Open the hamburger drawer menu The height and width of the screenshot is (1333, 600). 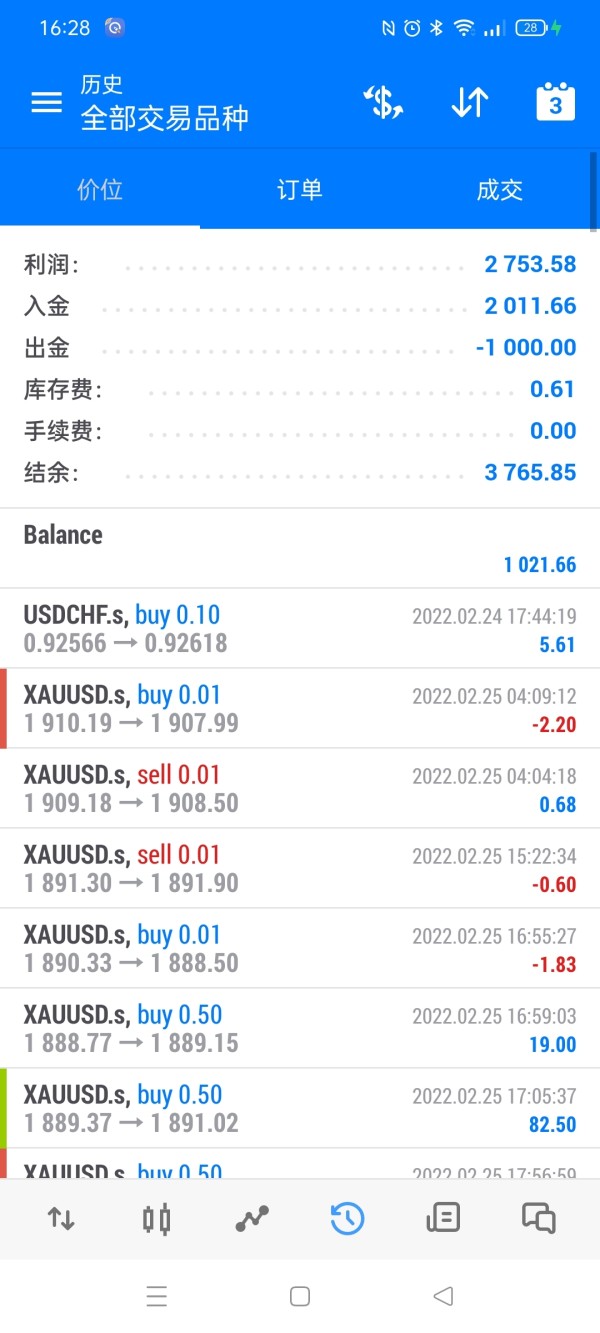click(46, 102)
